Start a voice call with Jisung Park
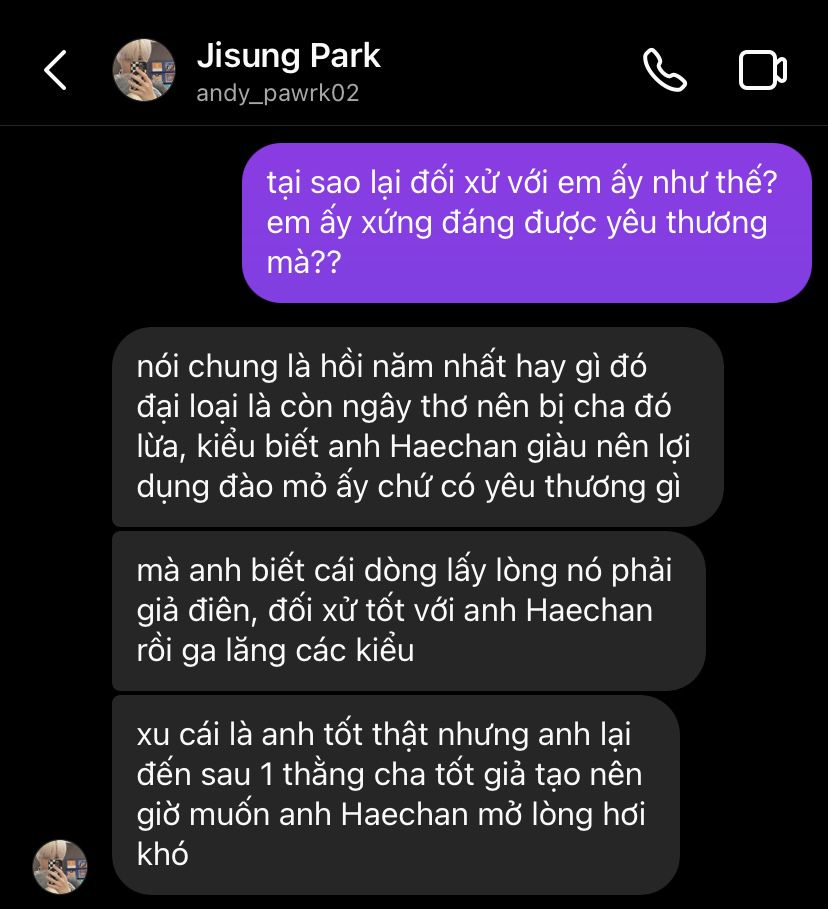This screenshot has height=909, width=828. 664,71
